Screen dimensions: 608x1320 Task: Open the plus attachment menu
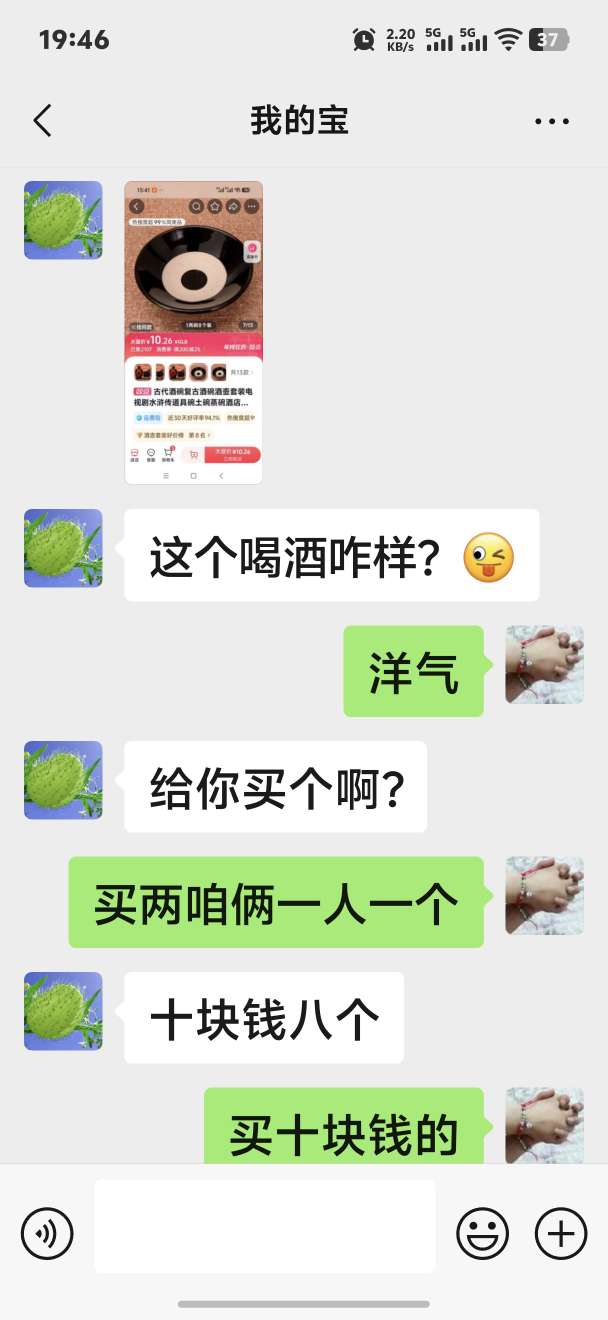point(561,1233)
